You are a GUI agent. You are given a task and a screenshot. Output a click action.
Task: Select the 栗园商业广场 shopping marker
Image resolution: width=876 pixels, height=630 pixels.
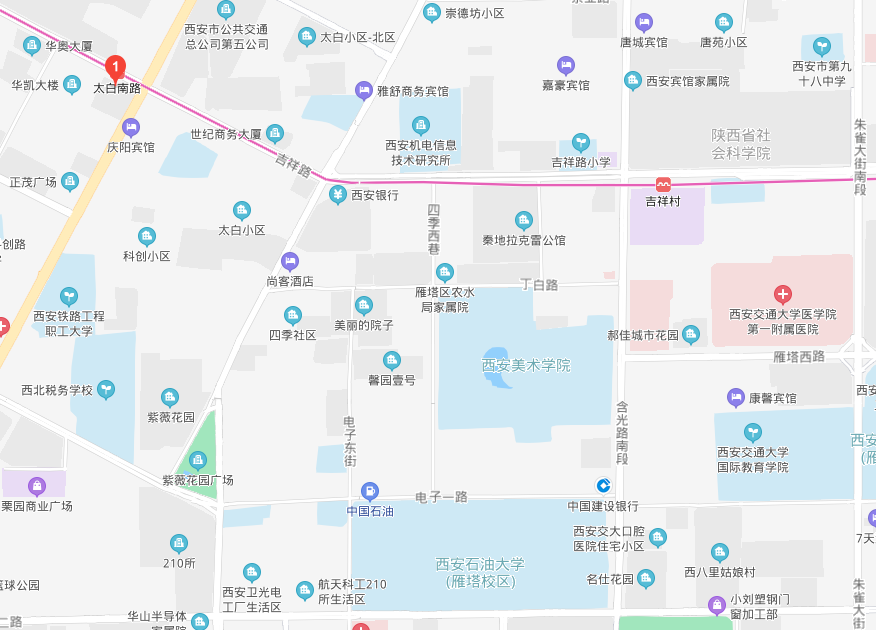37,486
